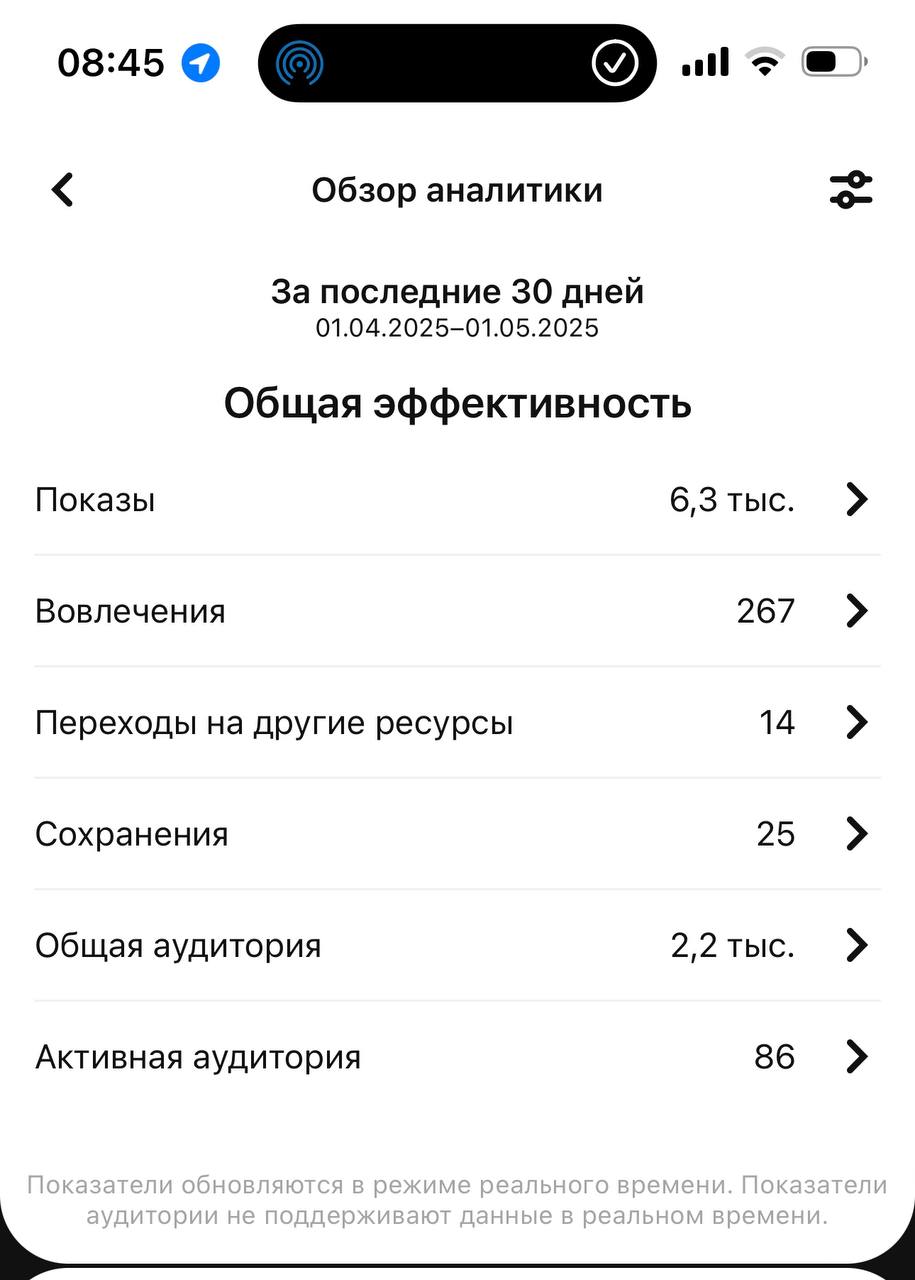Image resolution: width=915 pixels, height=1280 pixels.
Task: Go back from Обзор аналитики
Action: coord(63,190)
